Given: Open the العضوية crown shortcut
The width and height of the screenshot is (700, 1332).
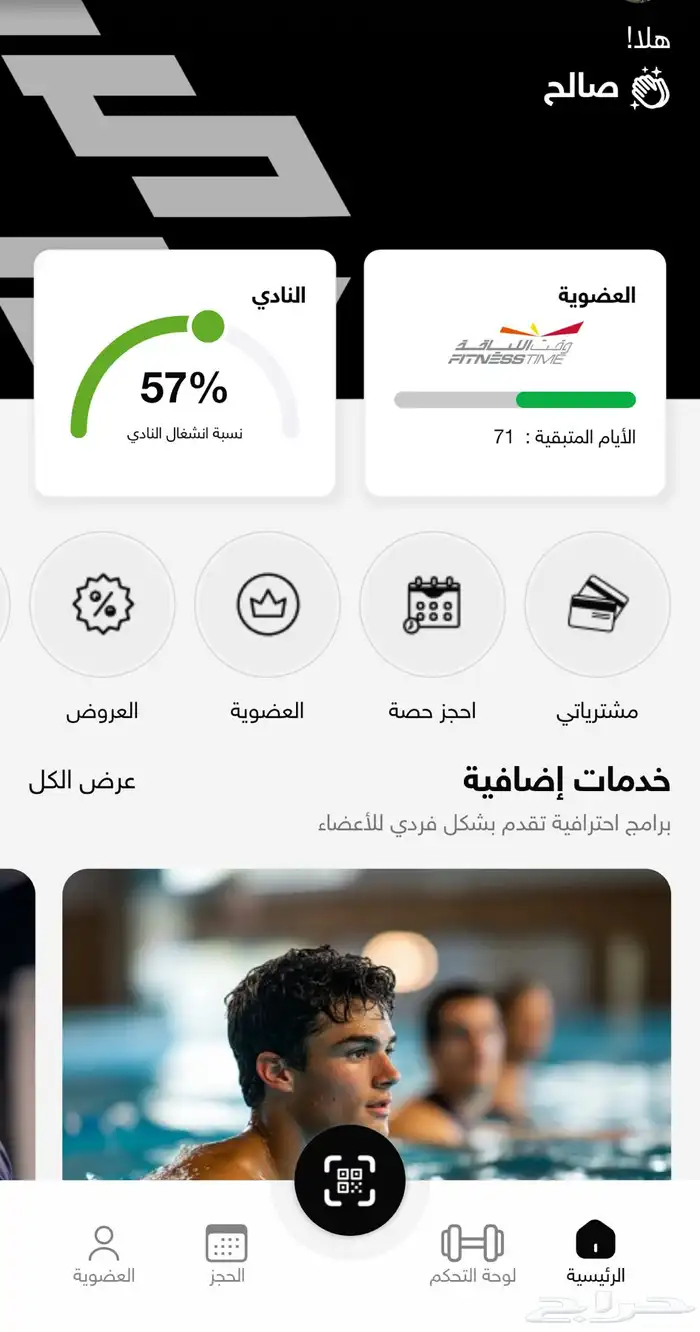Looking at the screenshot, I should pos(267,605).
